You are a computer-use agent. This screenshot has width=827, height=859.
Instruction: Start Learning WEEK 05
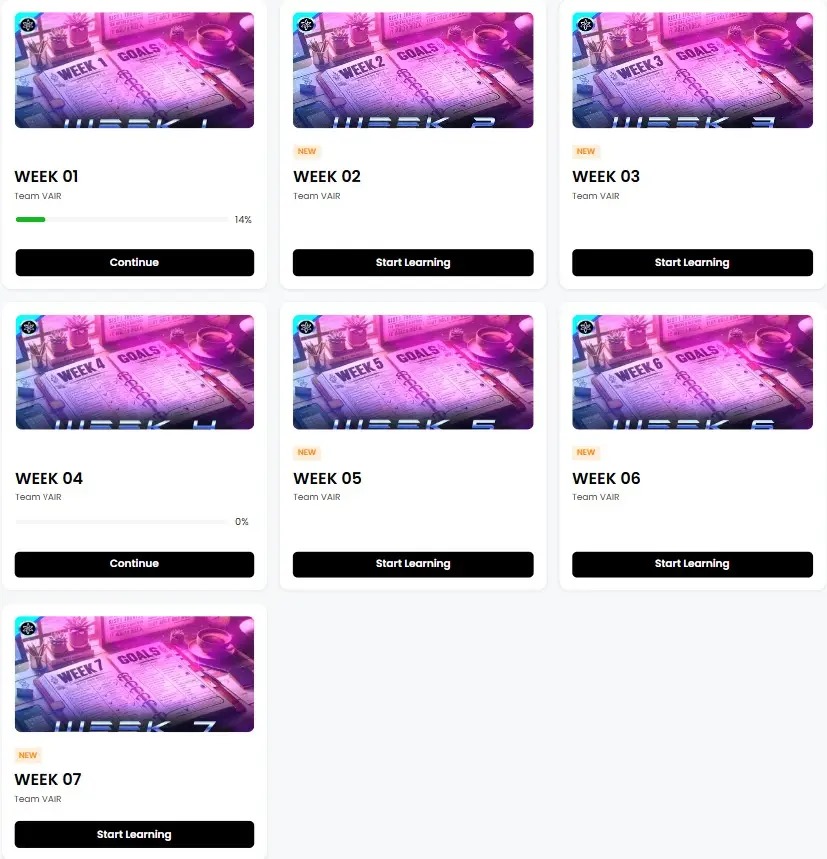pos(412,564)
